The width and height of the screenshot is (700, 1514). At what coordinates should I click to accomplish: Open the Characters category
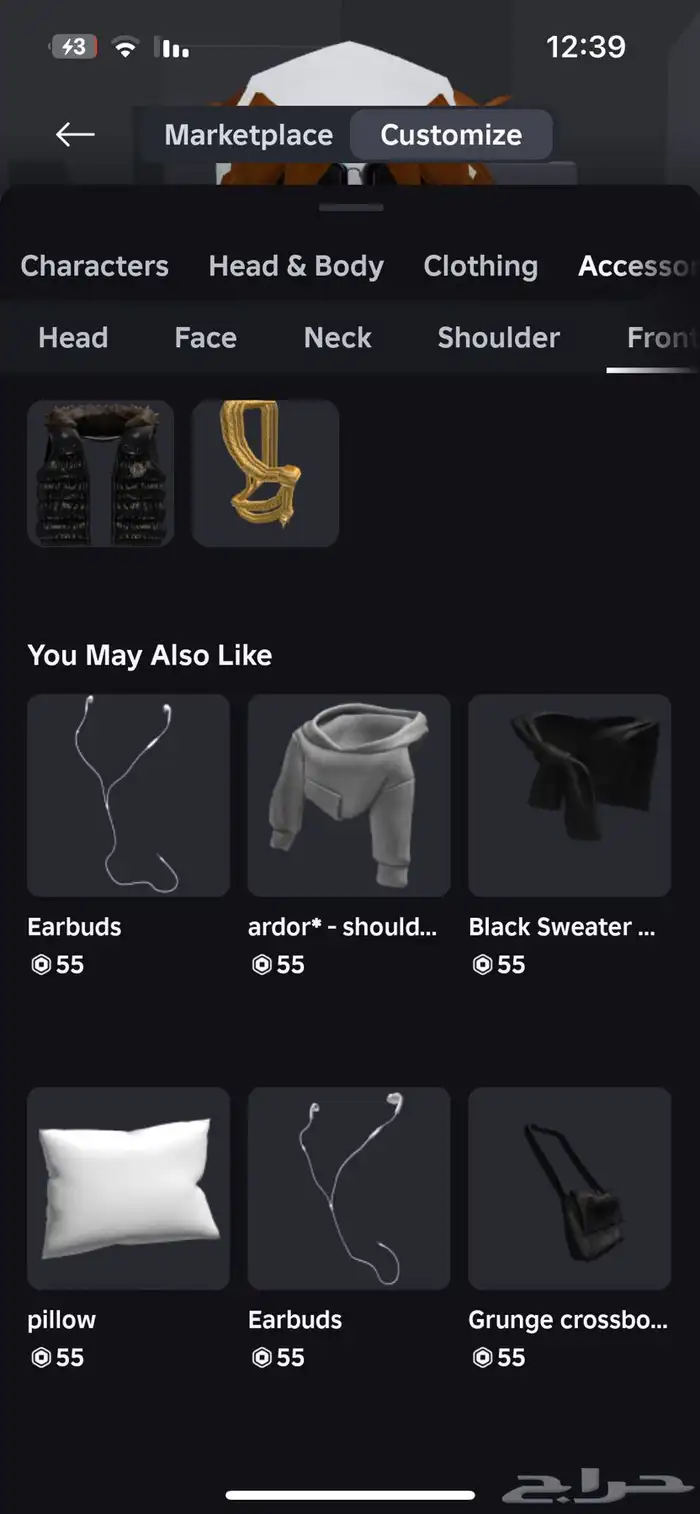[94, 266]
